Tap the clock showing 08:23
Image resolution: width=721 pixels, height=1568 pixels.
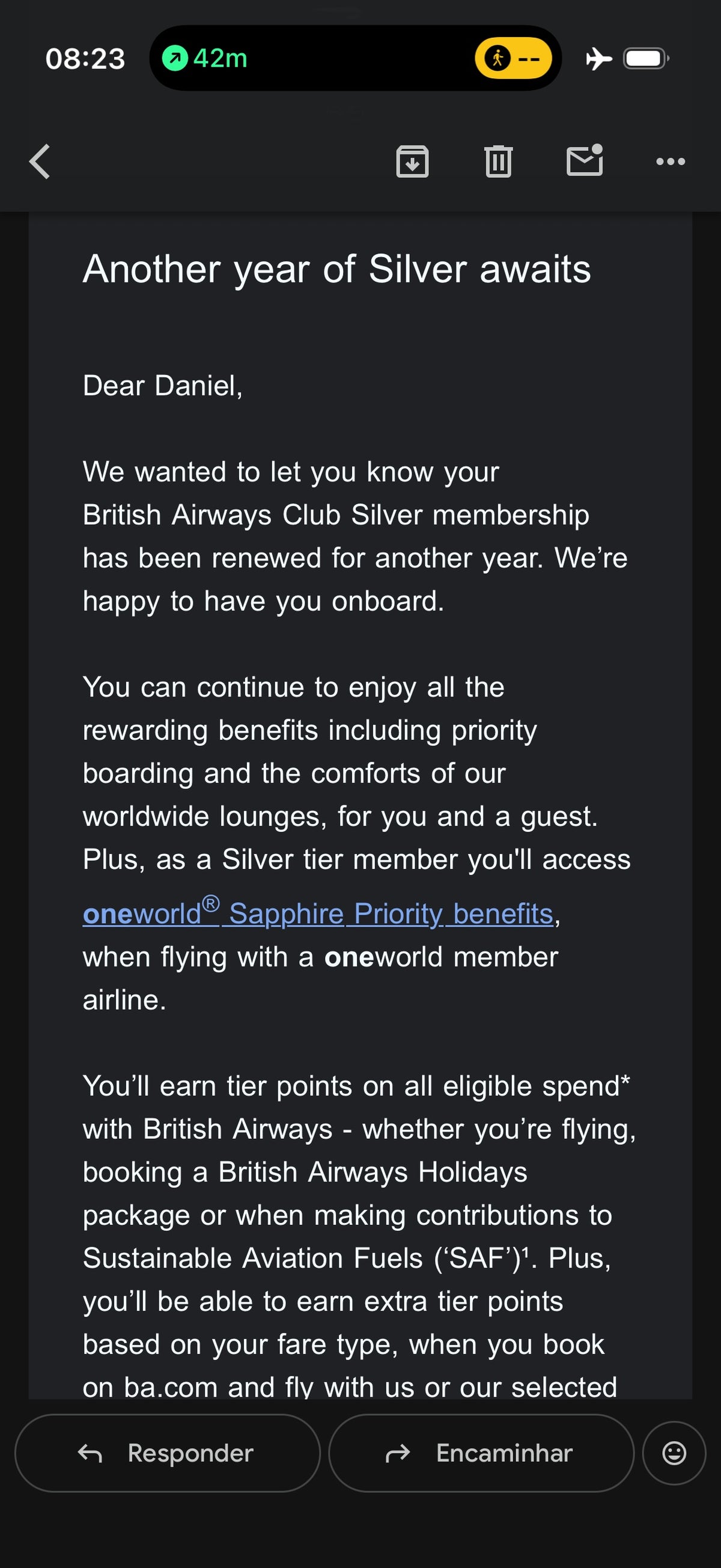(x=85, y=58)
